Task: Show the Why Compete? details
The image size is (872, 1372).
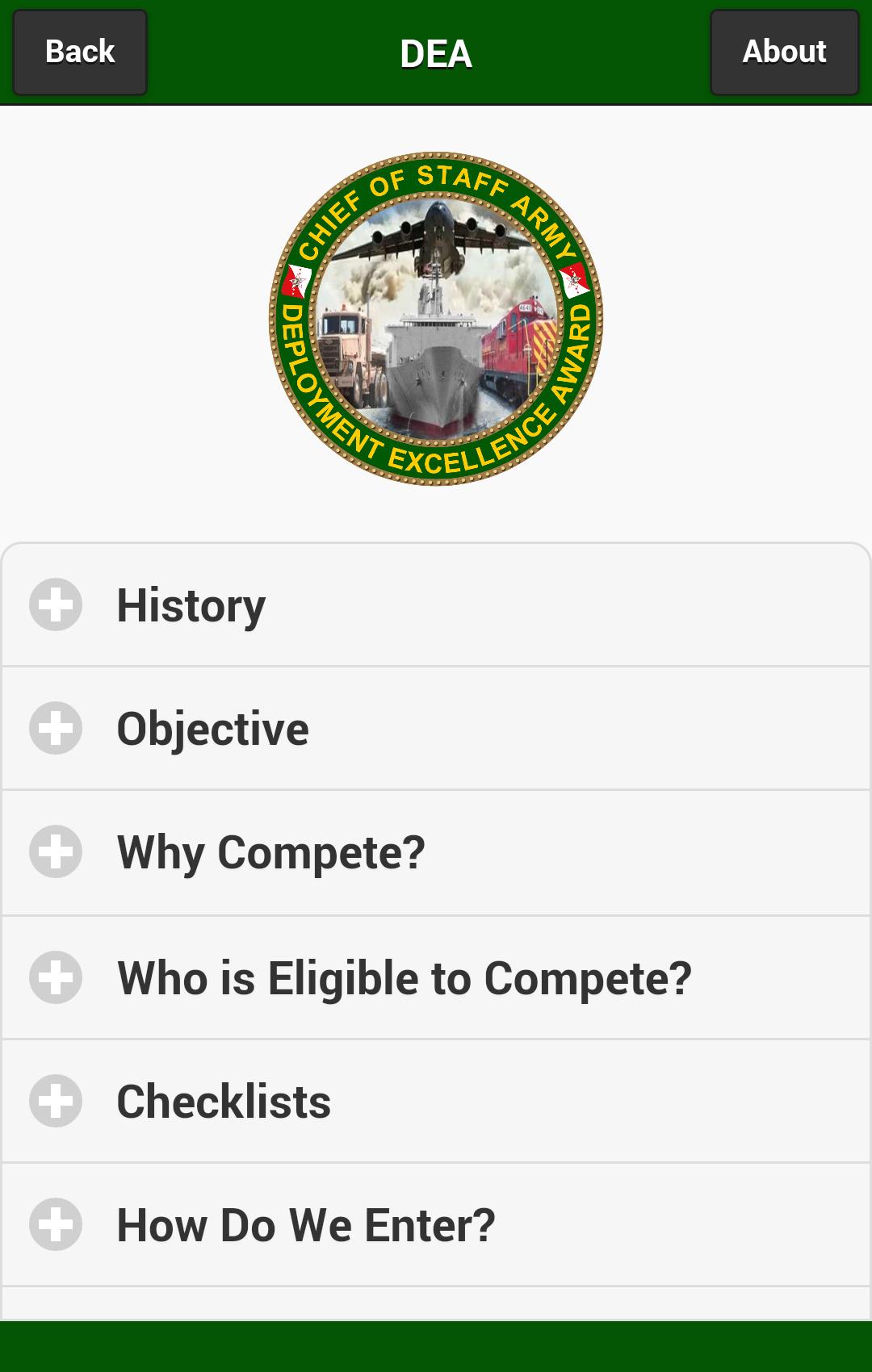Action: [436, 852]
